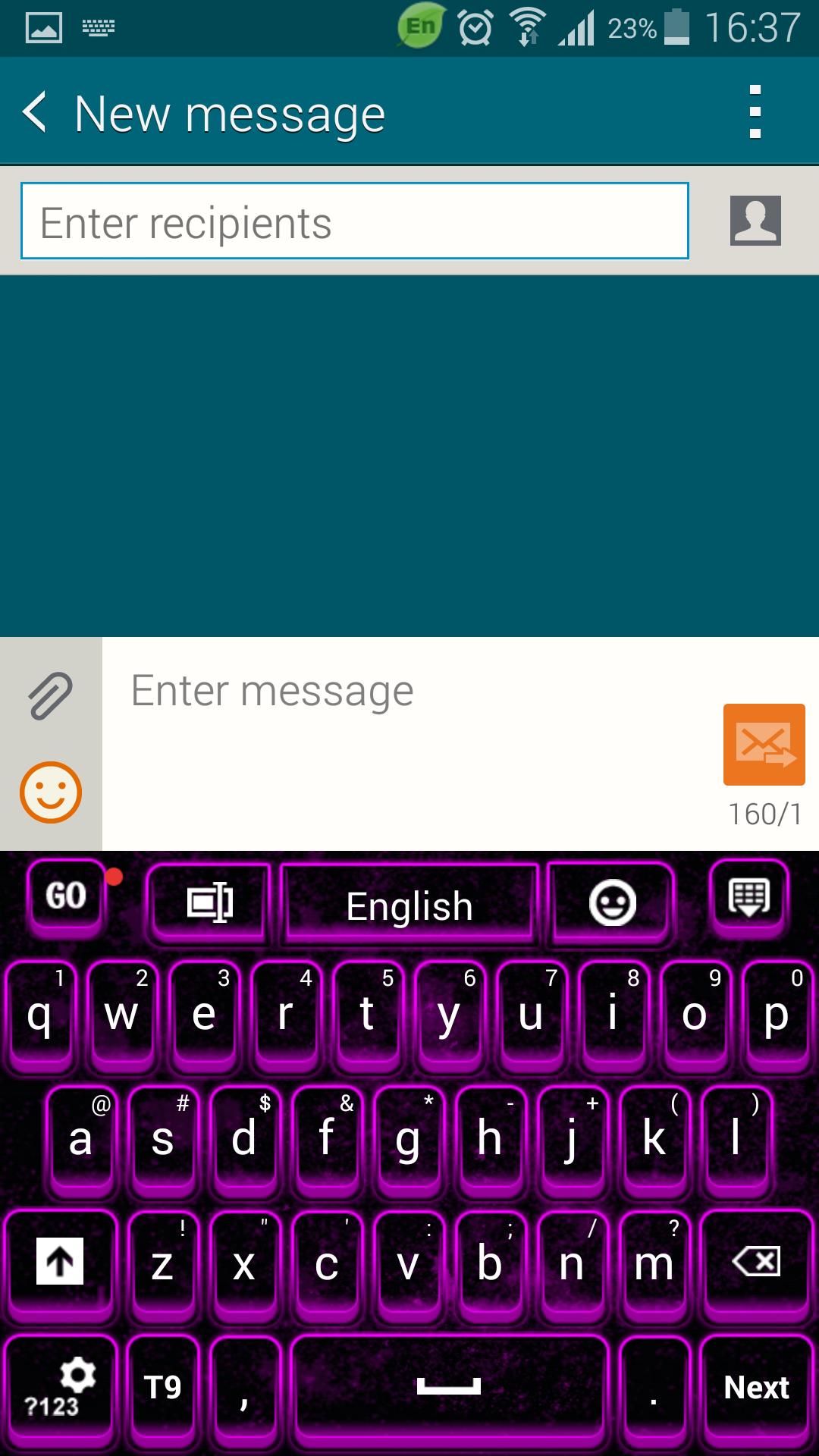Switch to the ?123 symbols layout
The width and height of the screenshot is (819, 1456).
coord(60,1390)
